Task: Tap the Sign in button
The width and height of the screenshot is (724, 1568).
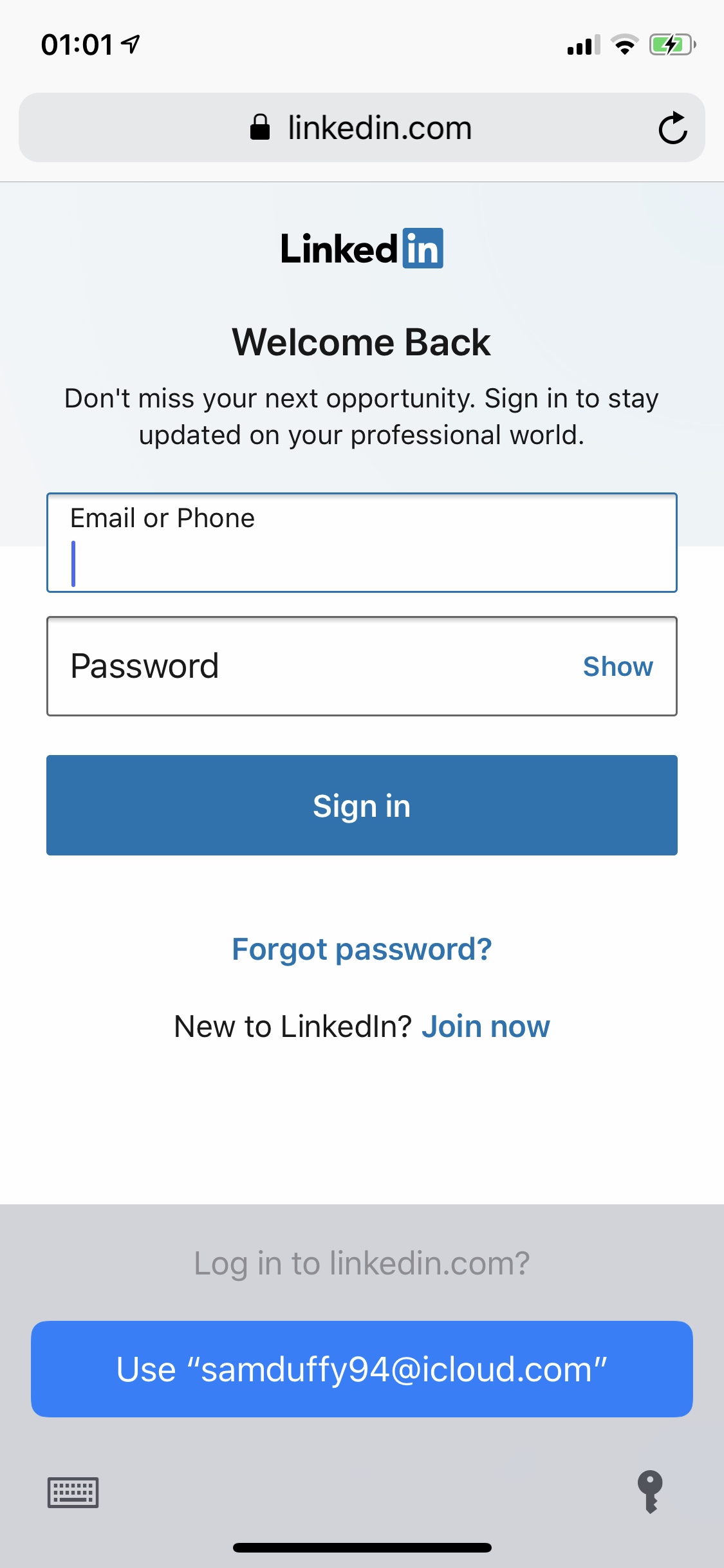Action: click(362, 805)
